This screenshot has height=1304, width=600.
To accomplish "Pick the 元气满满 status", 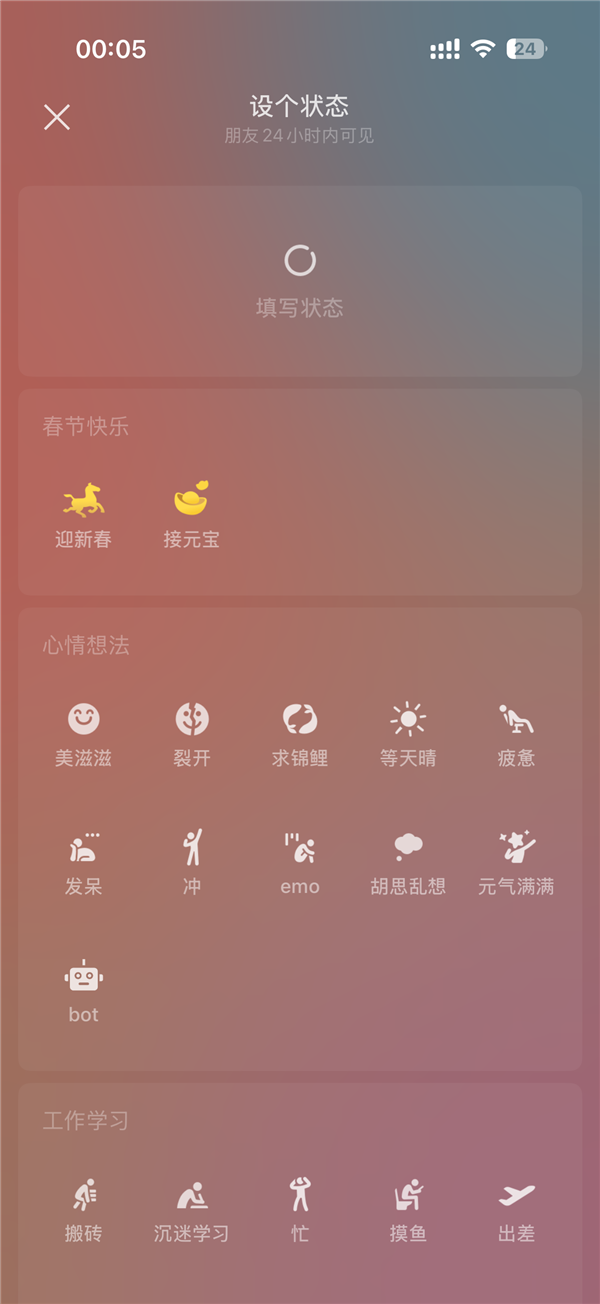I will click(516, 862).
